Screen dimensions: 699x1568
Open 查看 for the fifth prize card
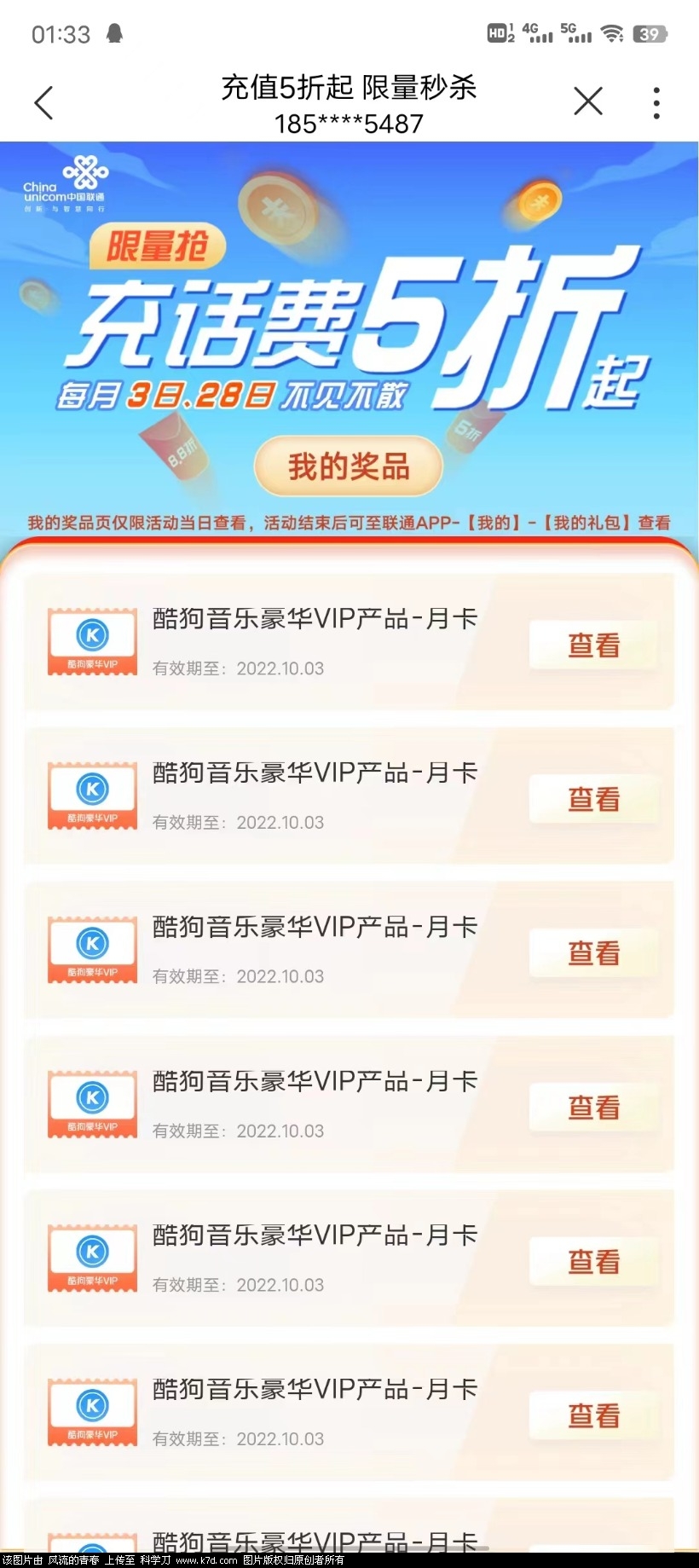594,1262
